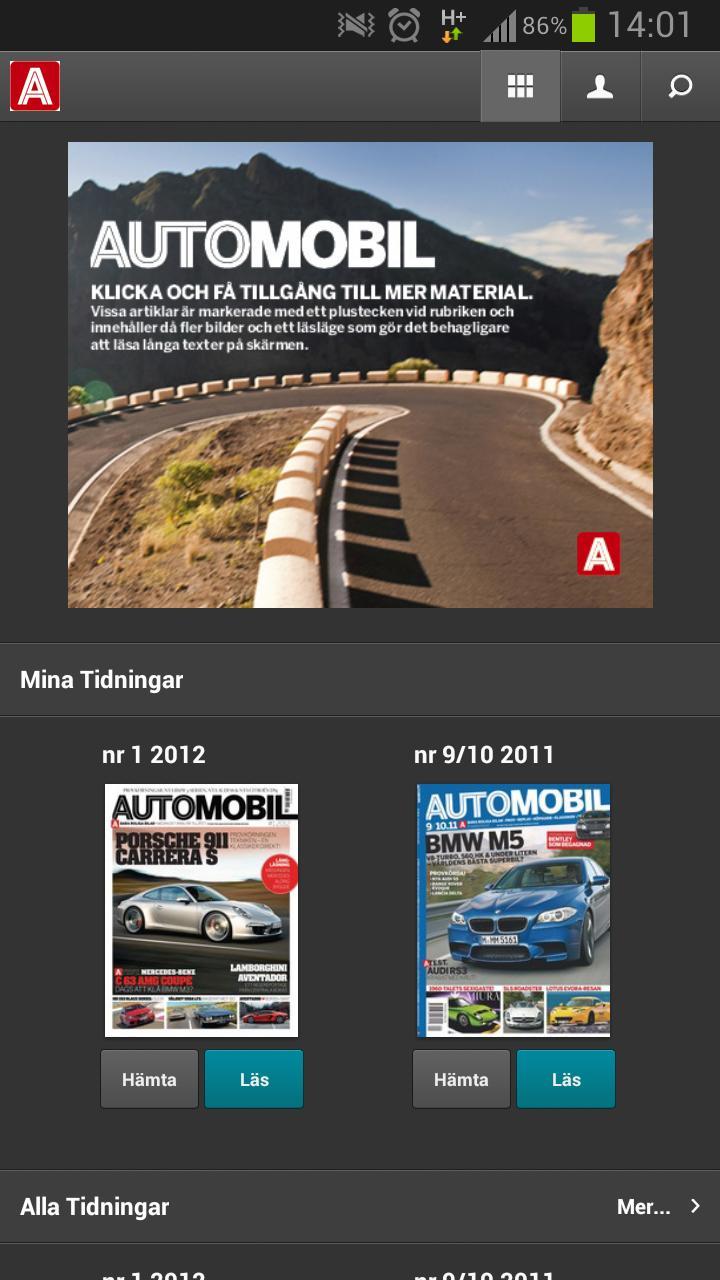Open the user profile icon
The image size is (720, 1280).
[599, 86]
